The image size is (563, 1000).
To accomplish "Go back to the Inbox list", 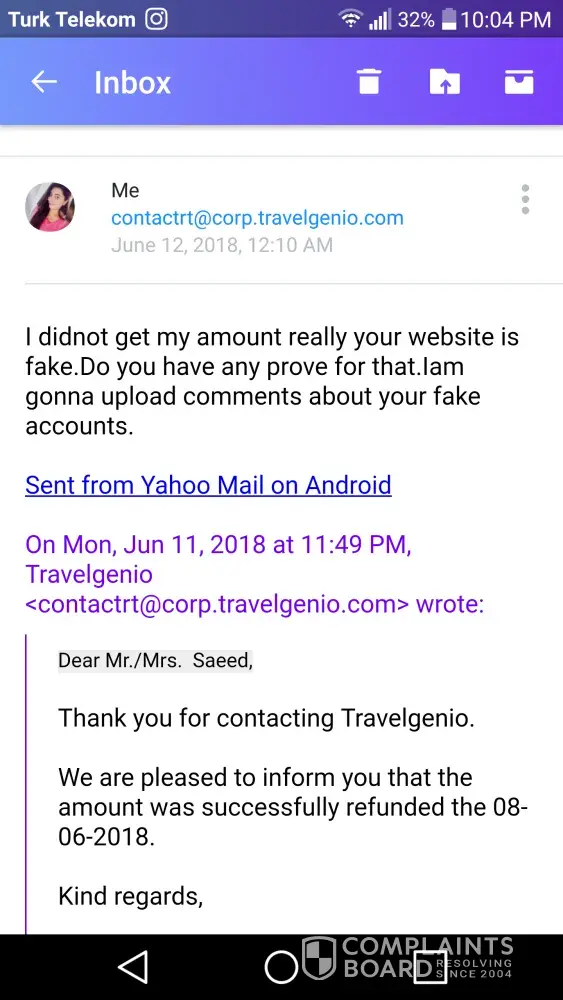I will (x=44, y=82).
